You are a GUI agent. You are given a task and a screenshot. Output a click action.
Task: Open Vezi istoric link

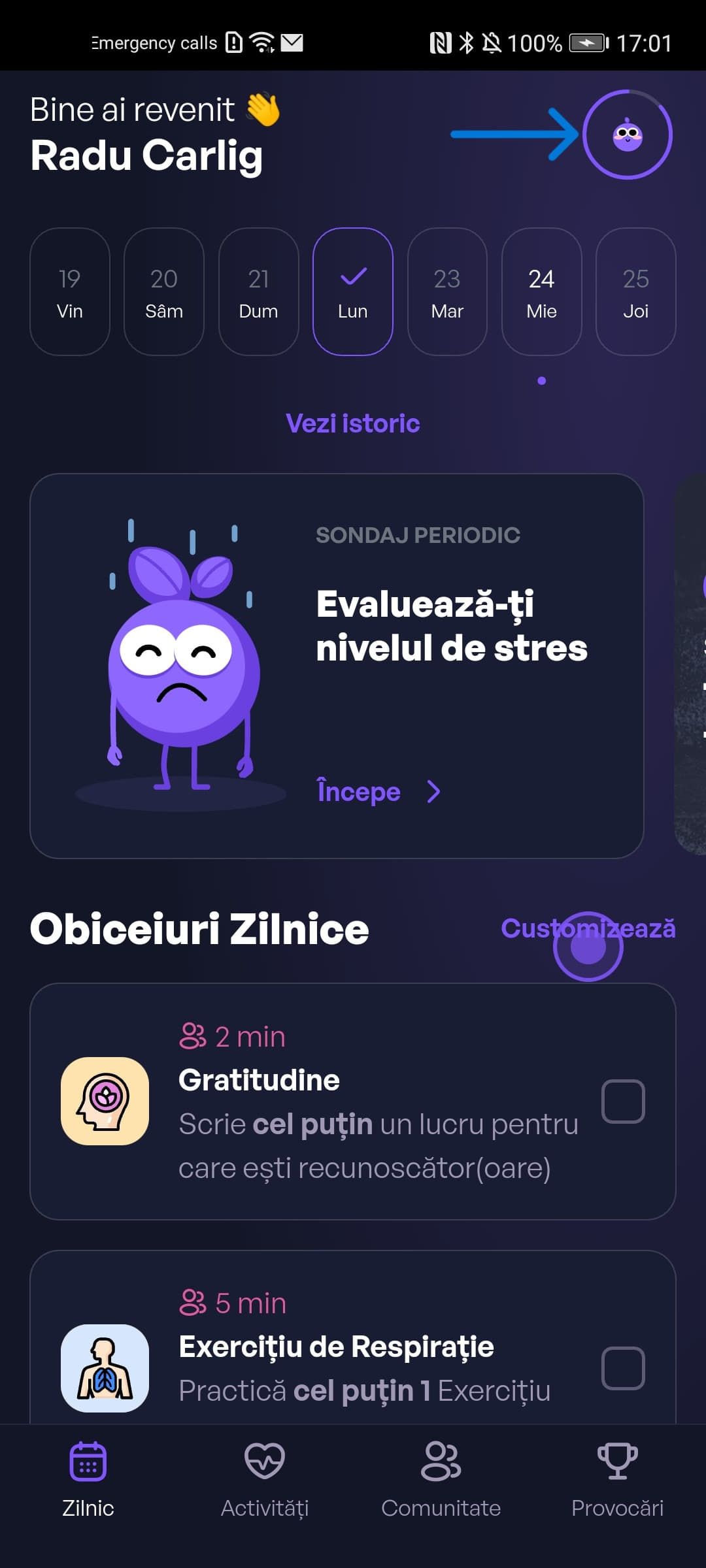(353, 423)
